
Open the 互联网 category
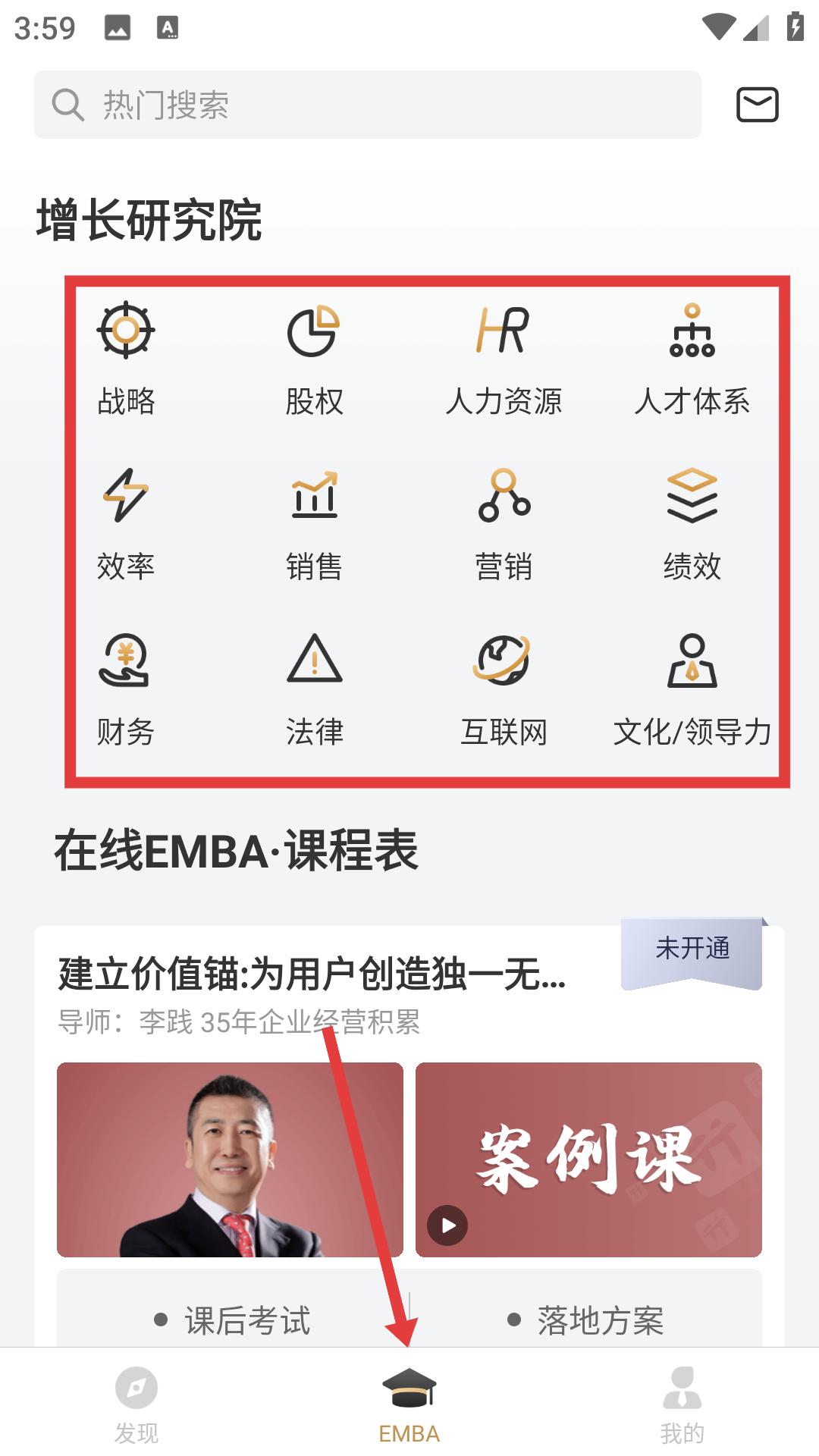tap(504, 689)
